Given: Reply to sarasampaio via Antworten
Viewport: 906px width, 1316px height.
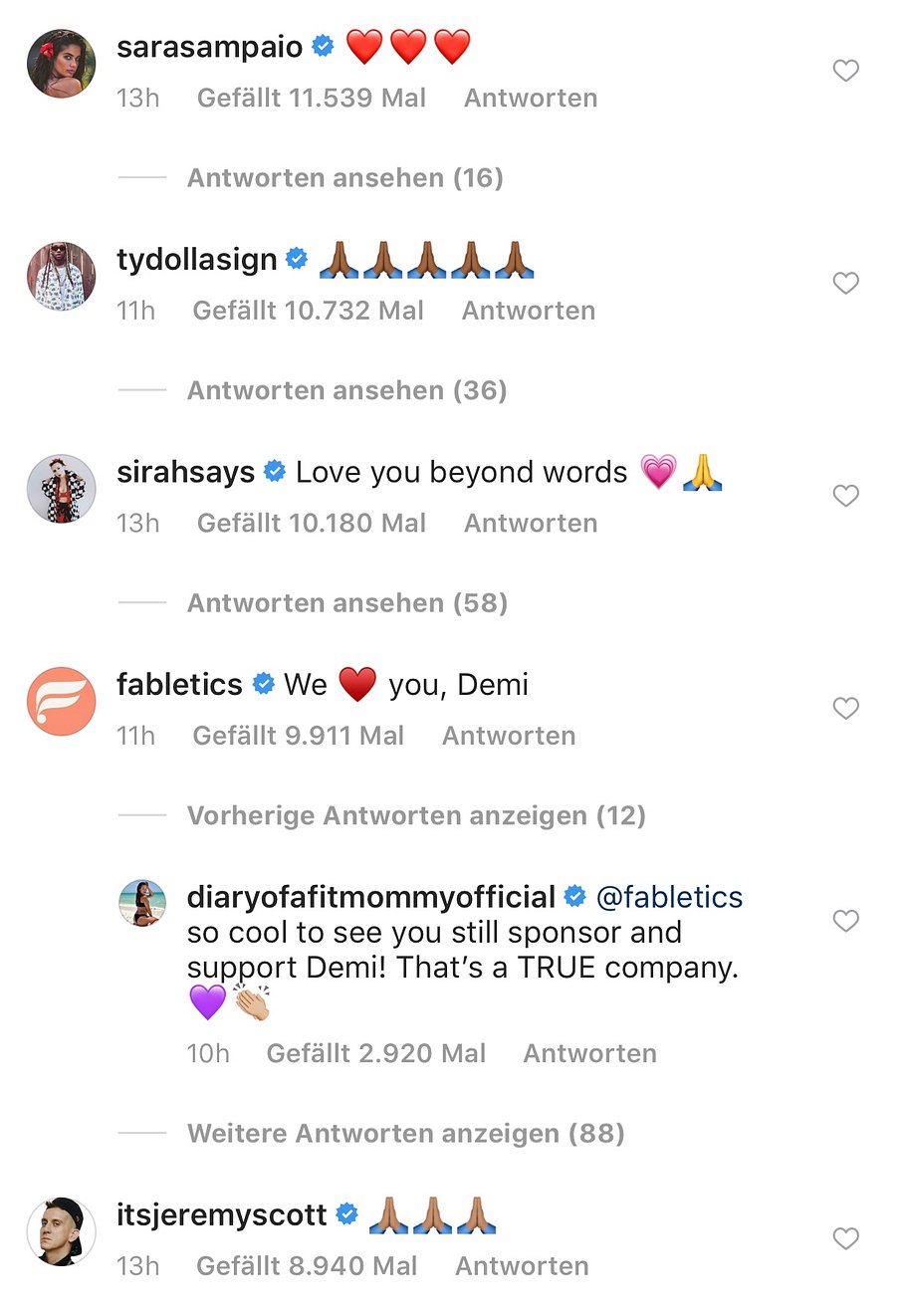Looking at the screenshot, I should (531, 99).
